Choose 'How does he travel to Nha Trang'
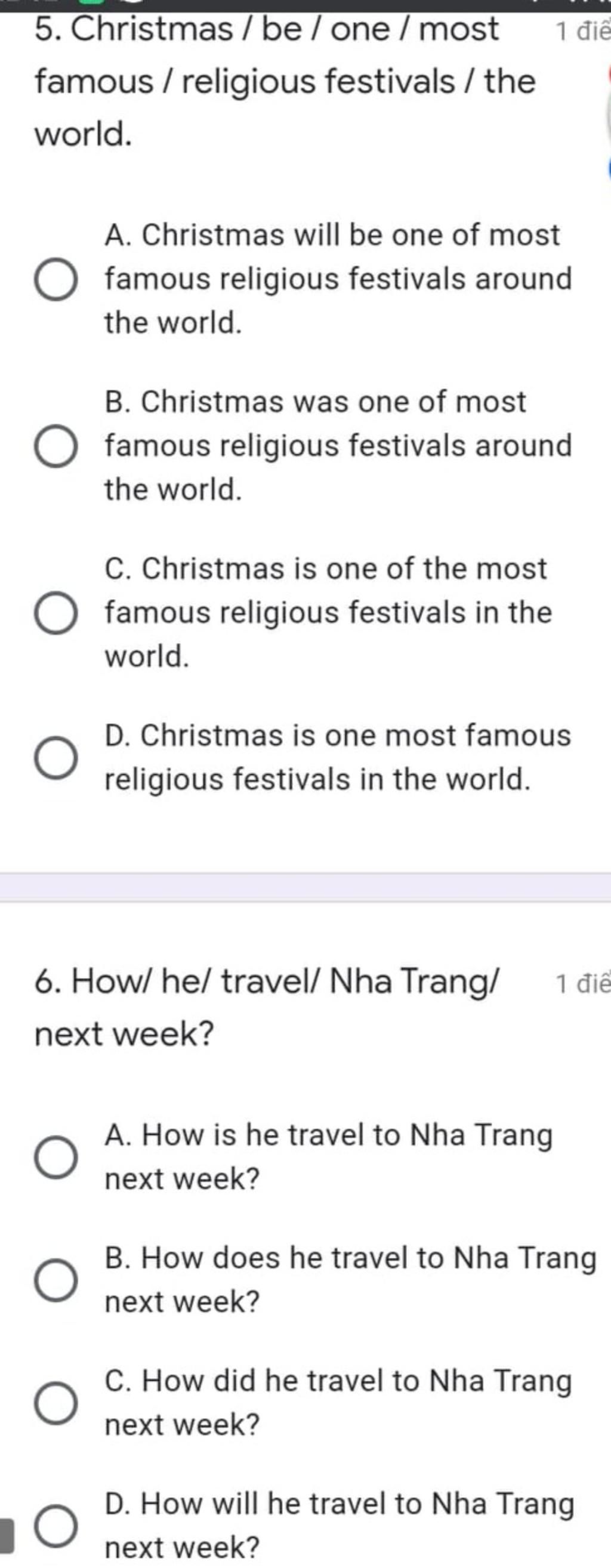The height and width of the screenshot is (1568, 611). (55, 1279)
